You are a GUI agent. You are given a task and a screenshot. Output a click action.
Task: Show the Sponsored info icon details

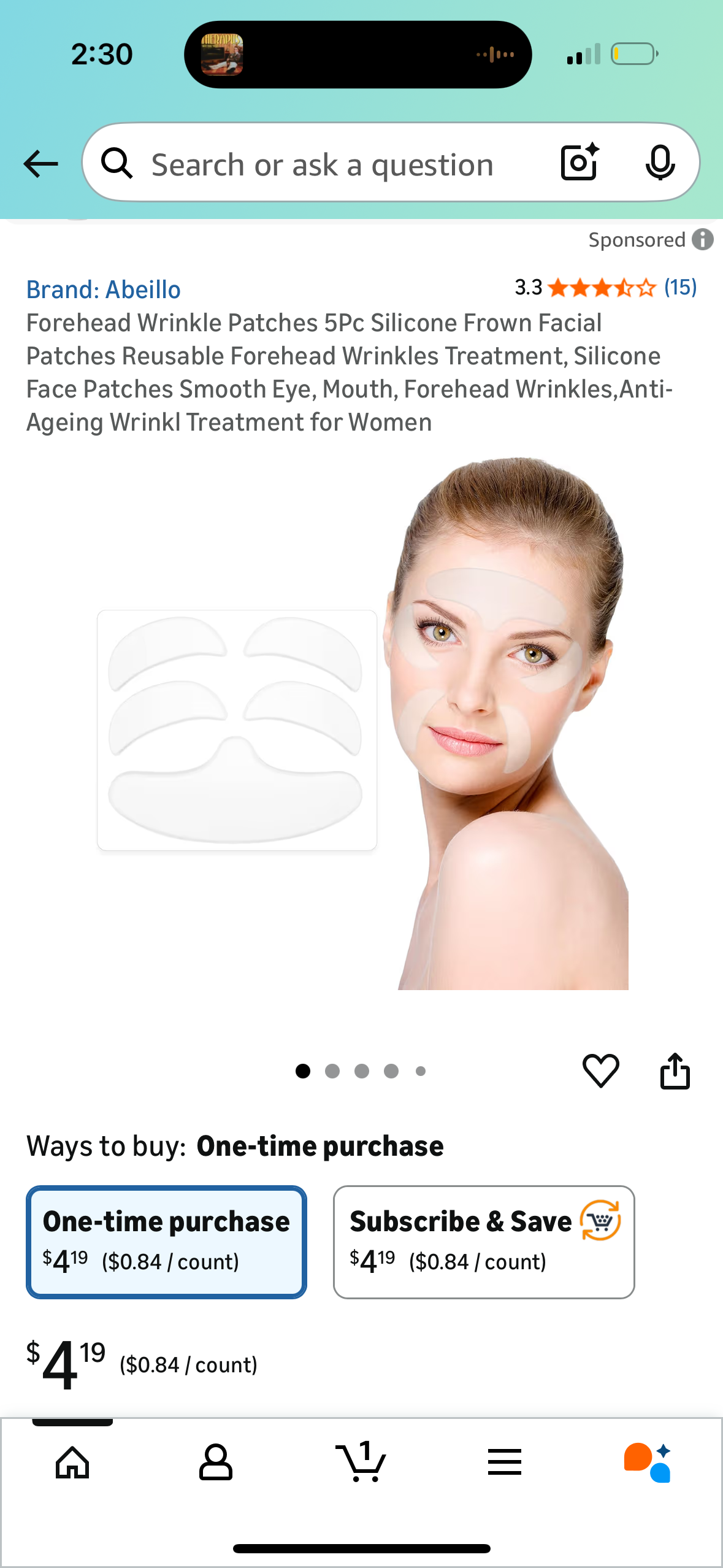tap(703, 239)
